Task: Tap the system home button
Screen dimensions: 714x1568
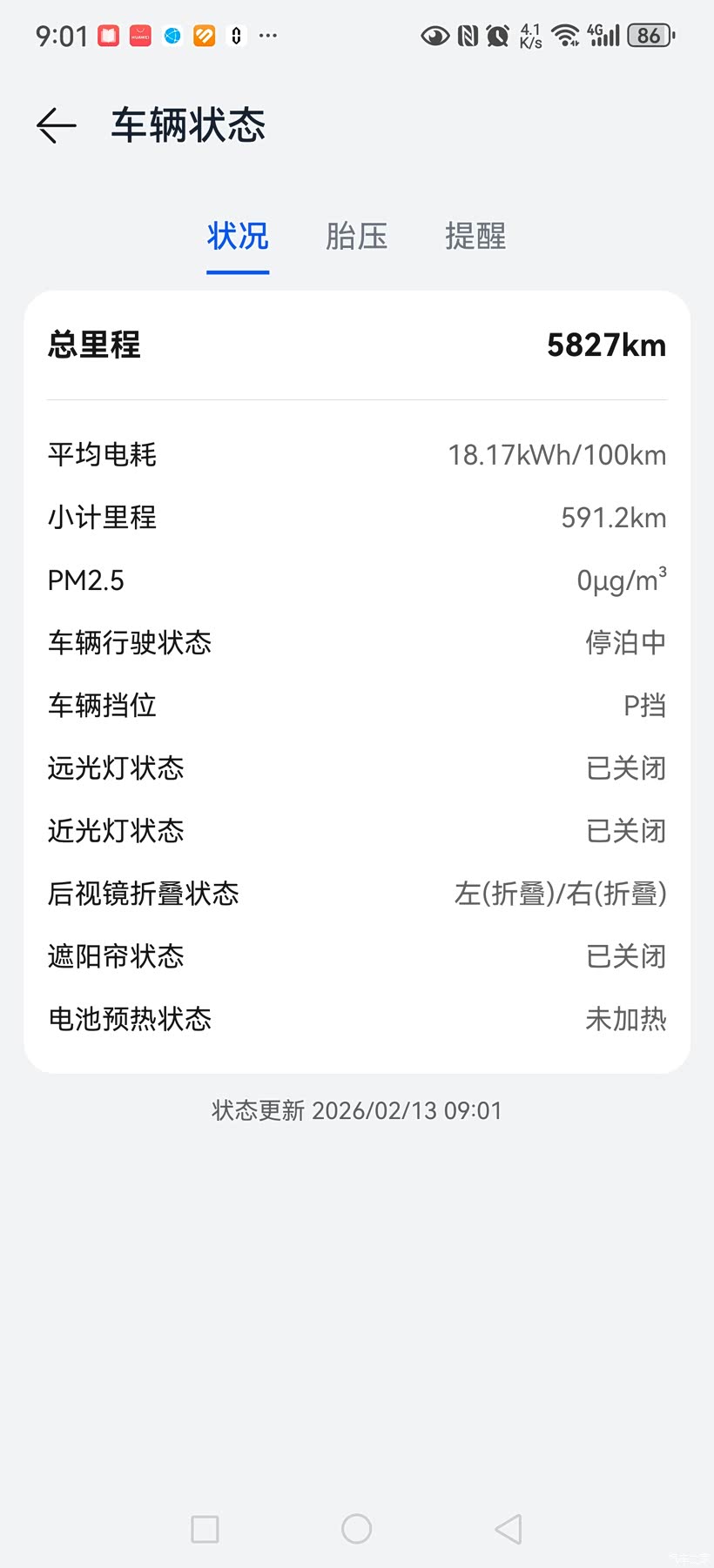Action: pos(356,1529)
